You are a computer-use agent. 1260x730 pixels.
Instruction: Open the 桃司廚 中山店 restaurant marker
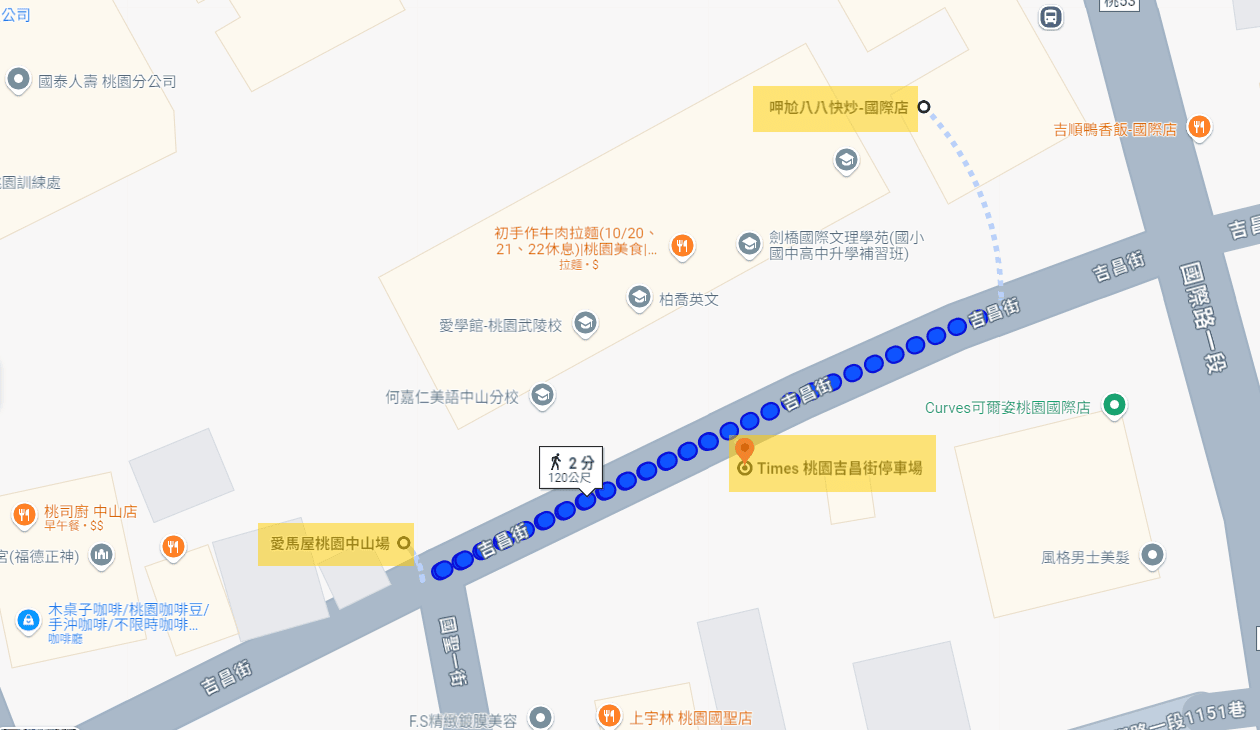point(24,515)
